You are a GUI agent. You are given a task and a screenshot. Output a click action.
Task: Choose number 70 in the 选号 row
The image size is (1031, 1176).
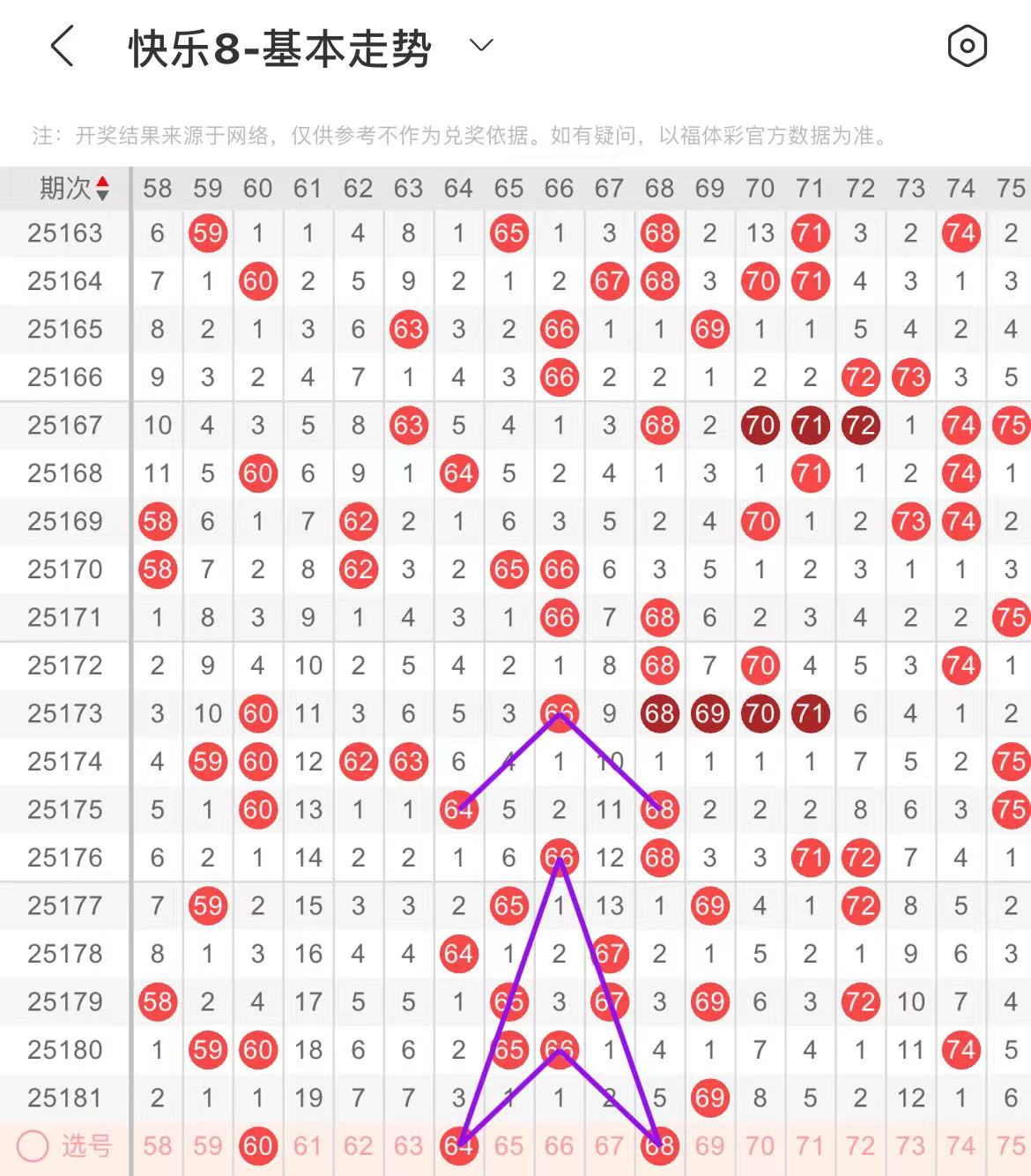tap(760, 1146)
